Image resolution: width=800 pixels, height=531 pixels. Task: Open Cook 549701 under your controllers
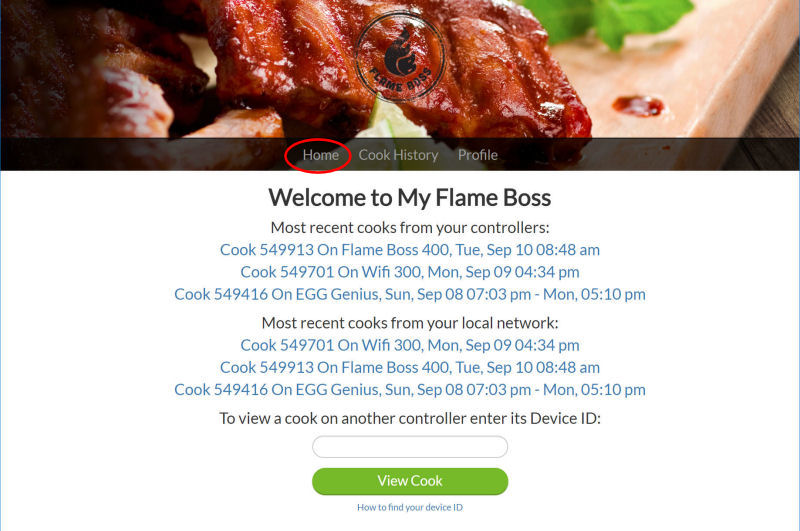tap(409, 271)
